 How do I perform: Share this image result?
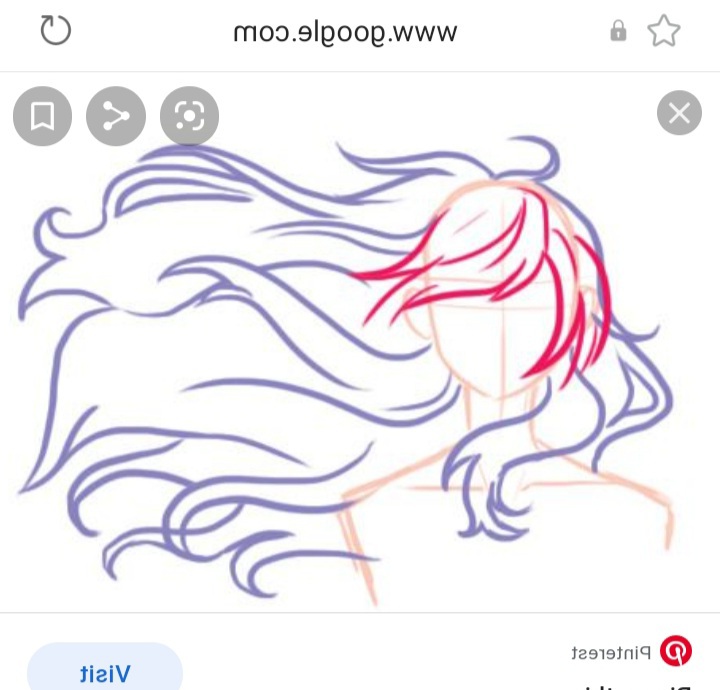(116, 117)
